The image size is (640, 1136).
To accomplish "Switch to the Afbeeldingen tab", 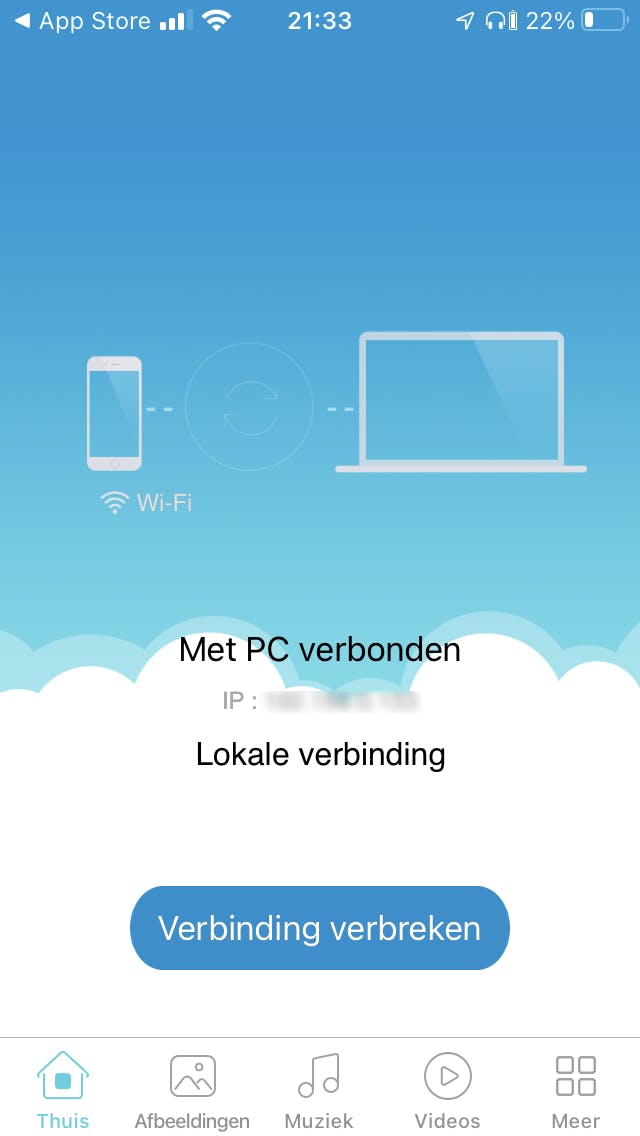I will pyautogui.click(x=192, y=1088).
